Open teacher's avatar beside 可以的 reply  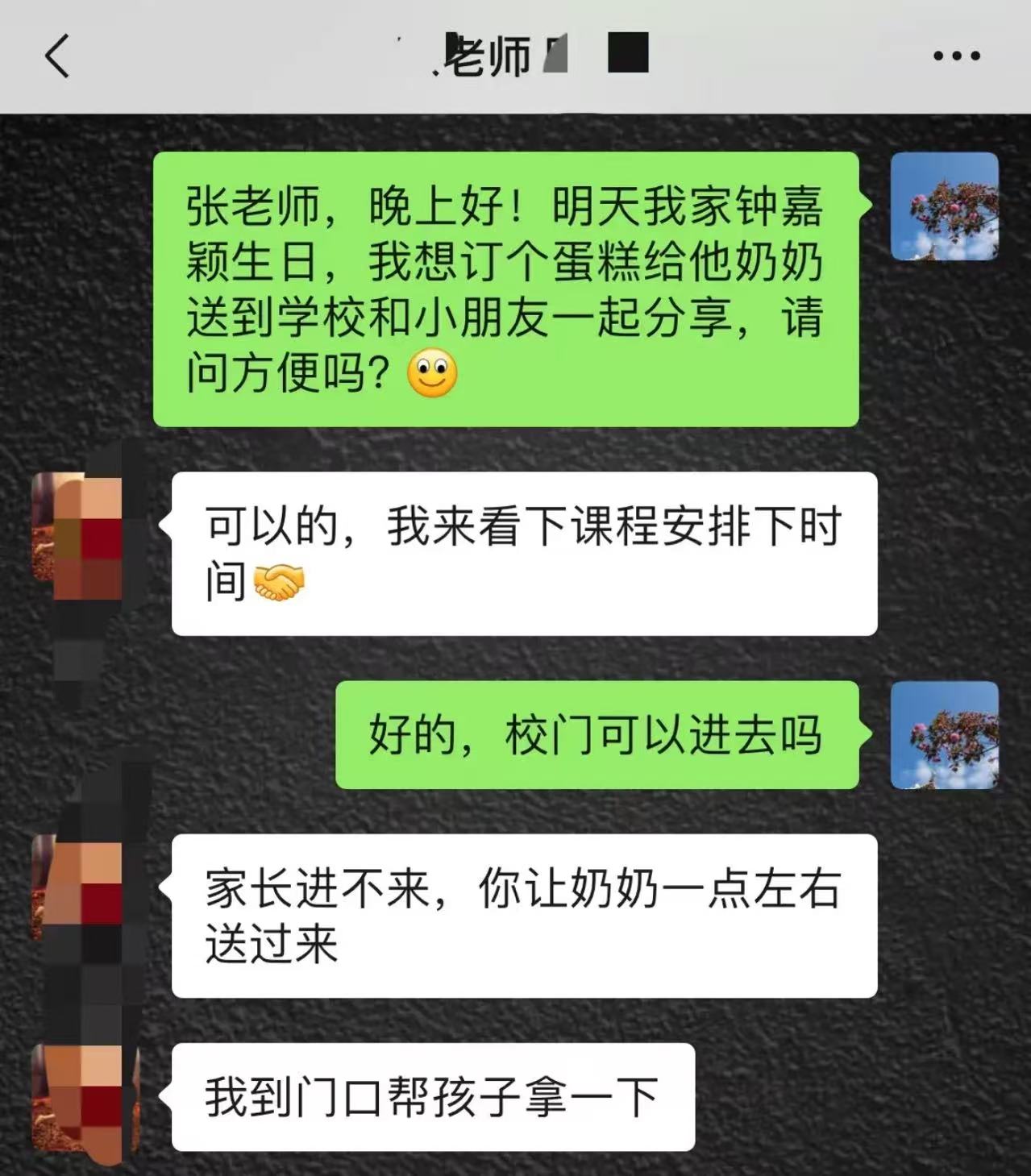77,527
